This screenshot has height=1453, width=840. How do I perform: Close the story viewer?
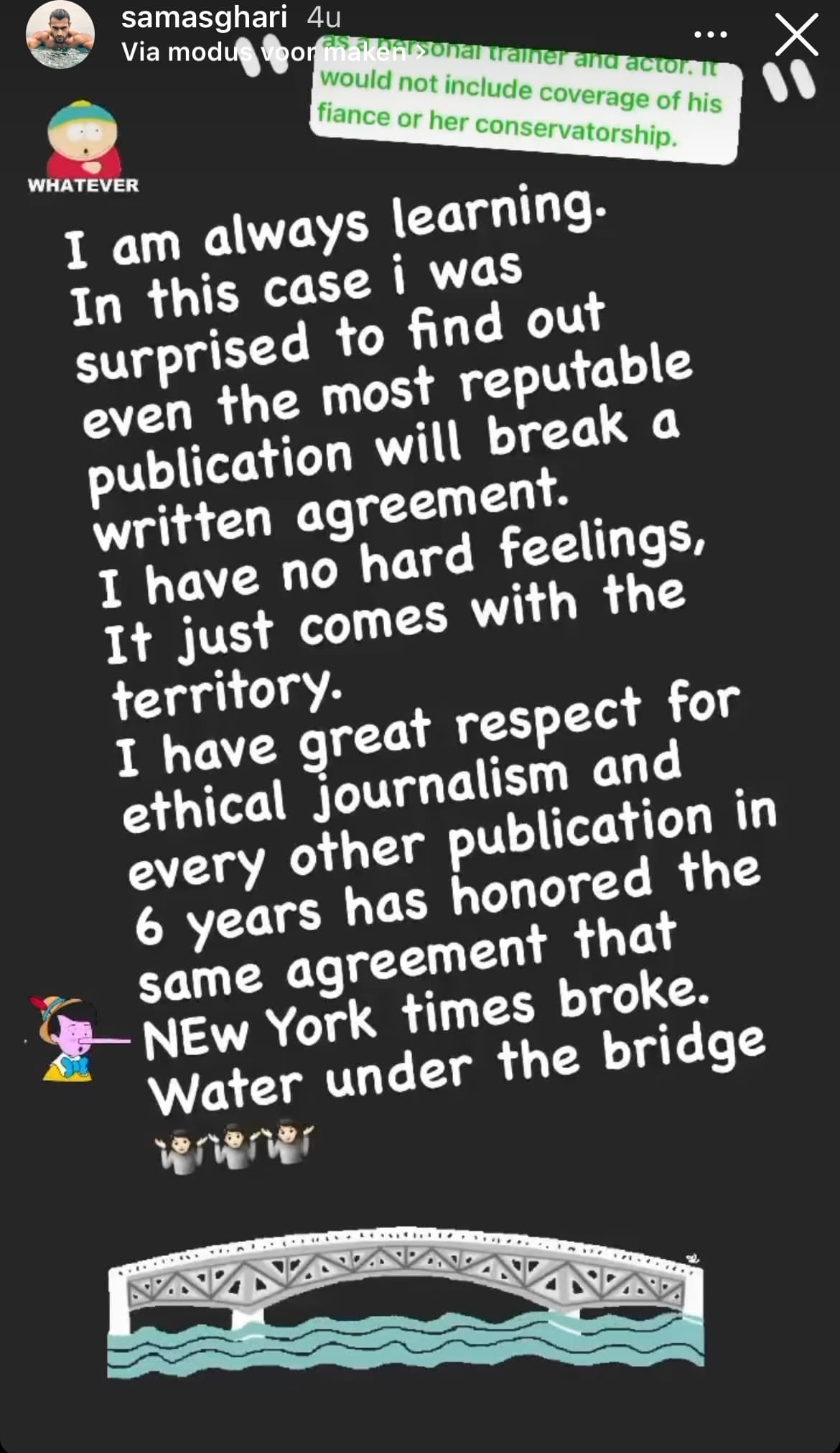coord(796,34)
